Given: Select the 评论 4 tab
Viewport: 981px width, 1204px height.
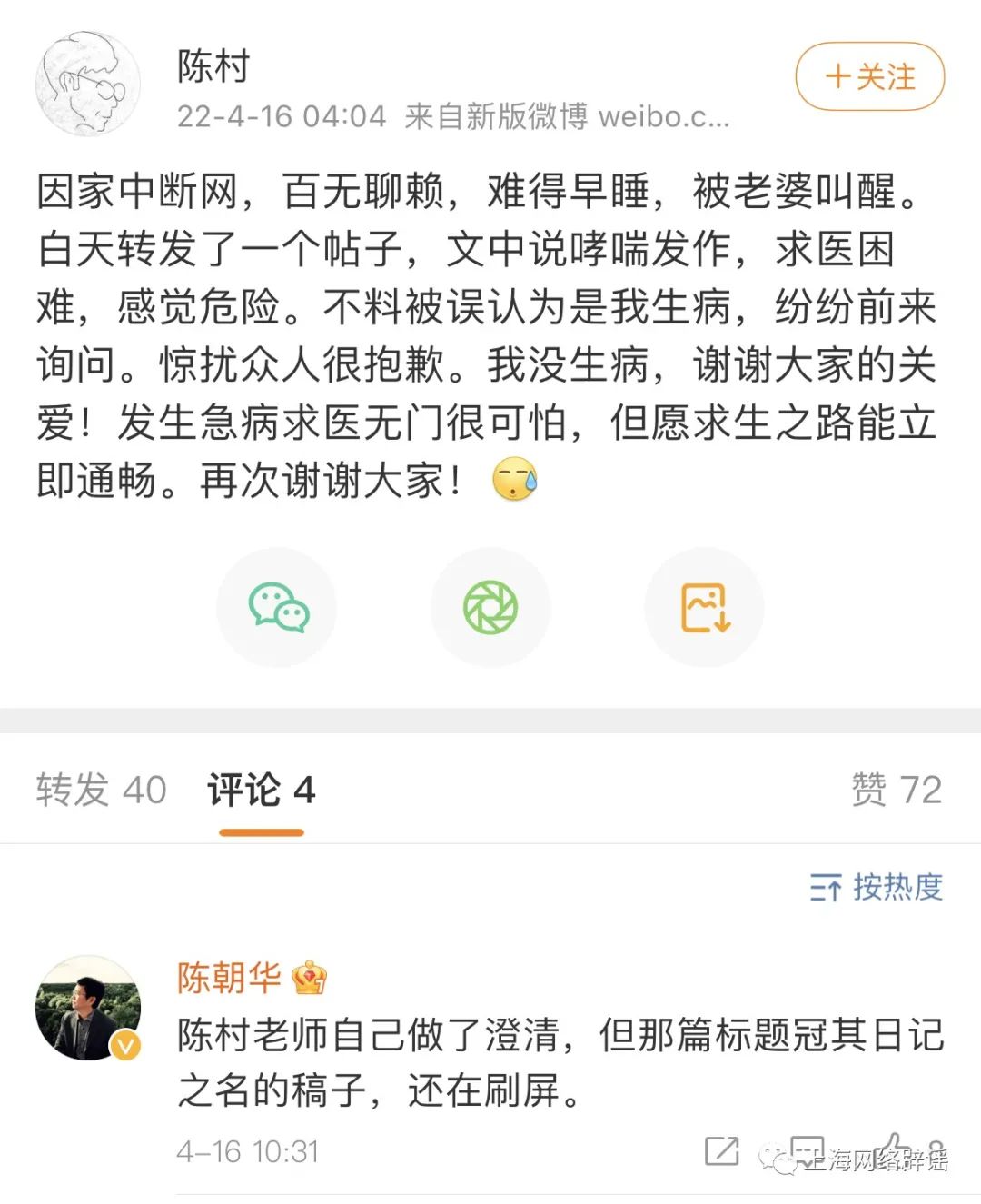Looking at the screenshot, I should (x=261, y=790).
